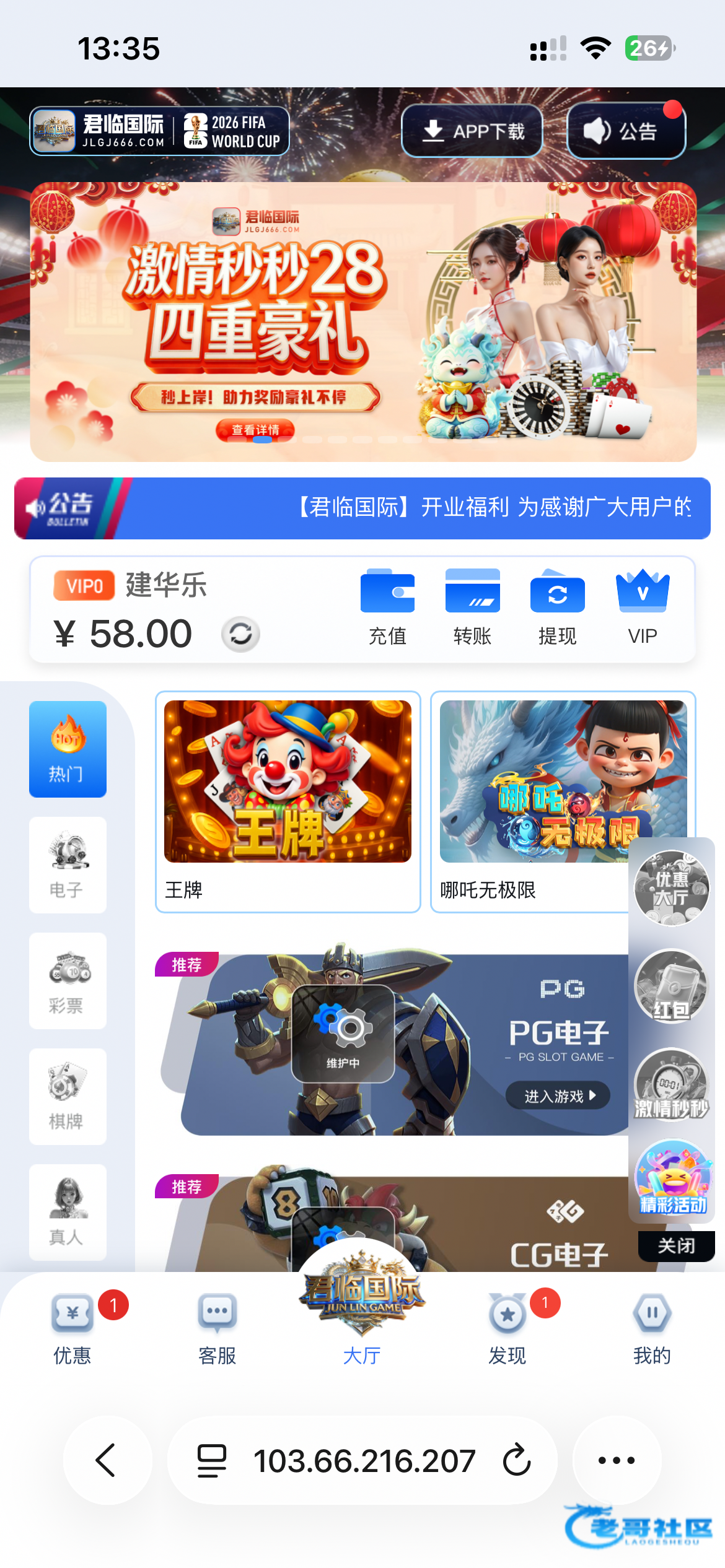Refresh the account balance
Screen dimensions: 725x1568
[240, 634]
